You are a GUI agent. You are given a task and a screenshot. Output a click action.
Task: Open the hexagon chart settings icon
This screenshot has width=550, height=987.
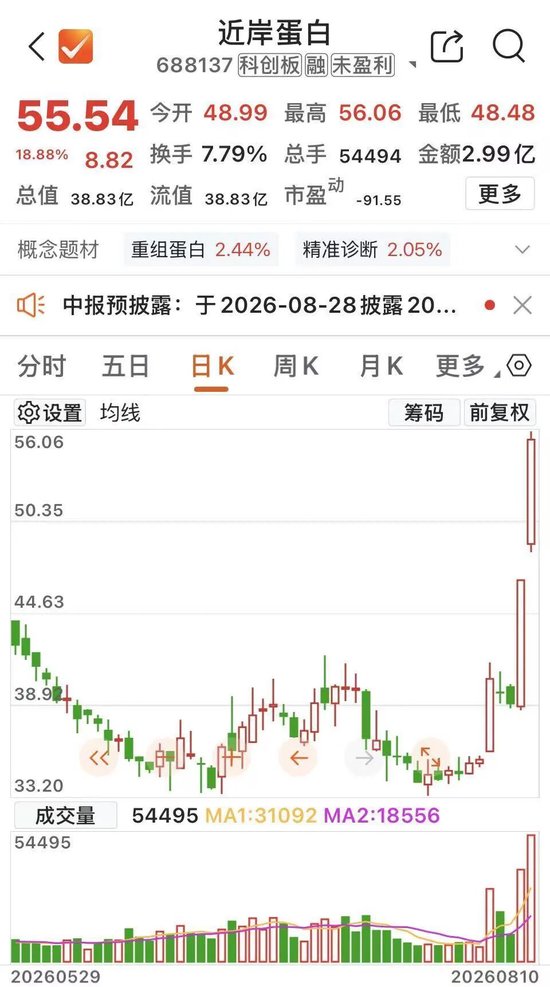(519, 366)
